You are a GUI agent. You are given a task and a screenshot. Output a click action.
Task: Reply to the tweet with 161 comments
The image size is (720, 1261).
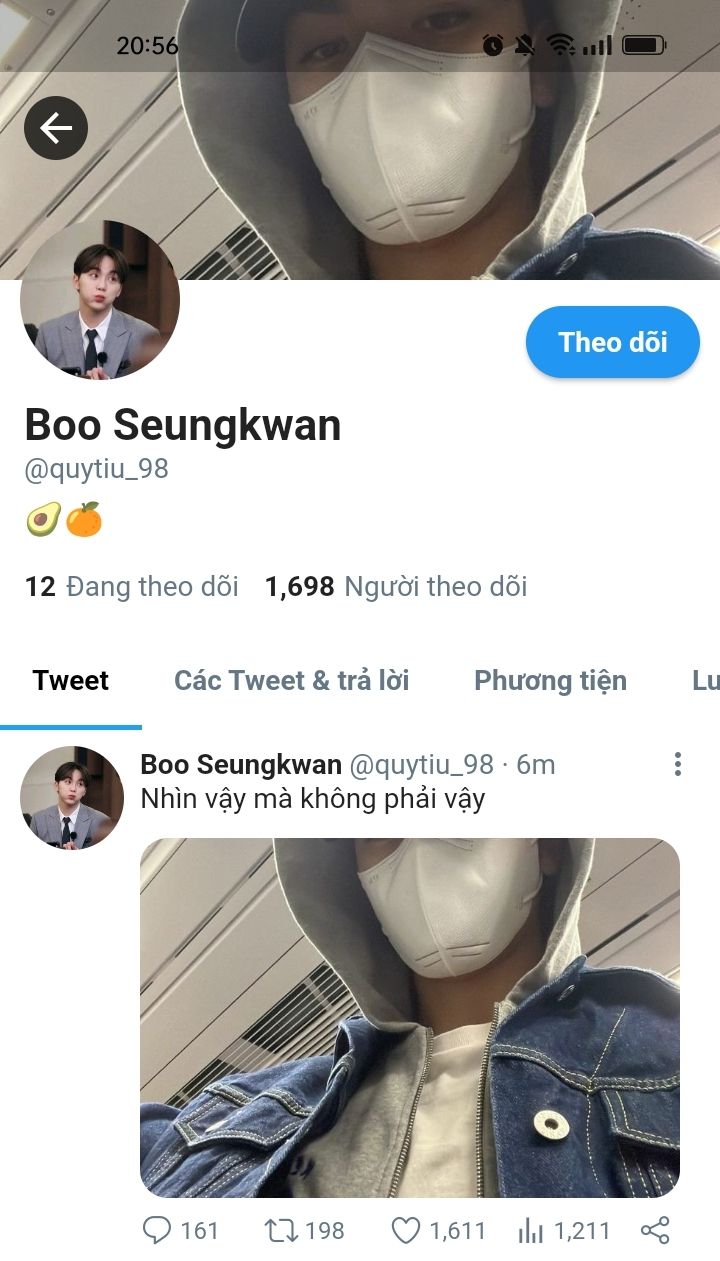(157, 1230)
